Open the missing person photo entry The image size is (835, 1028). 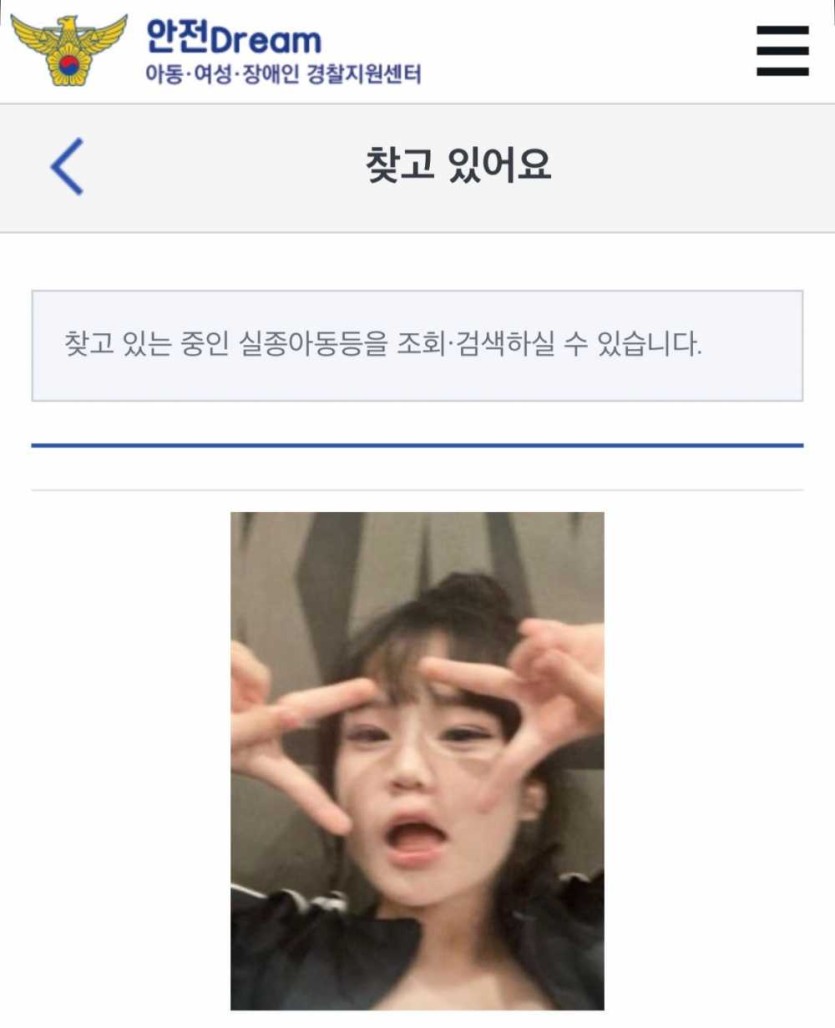pos(417,760)
